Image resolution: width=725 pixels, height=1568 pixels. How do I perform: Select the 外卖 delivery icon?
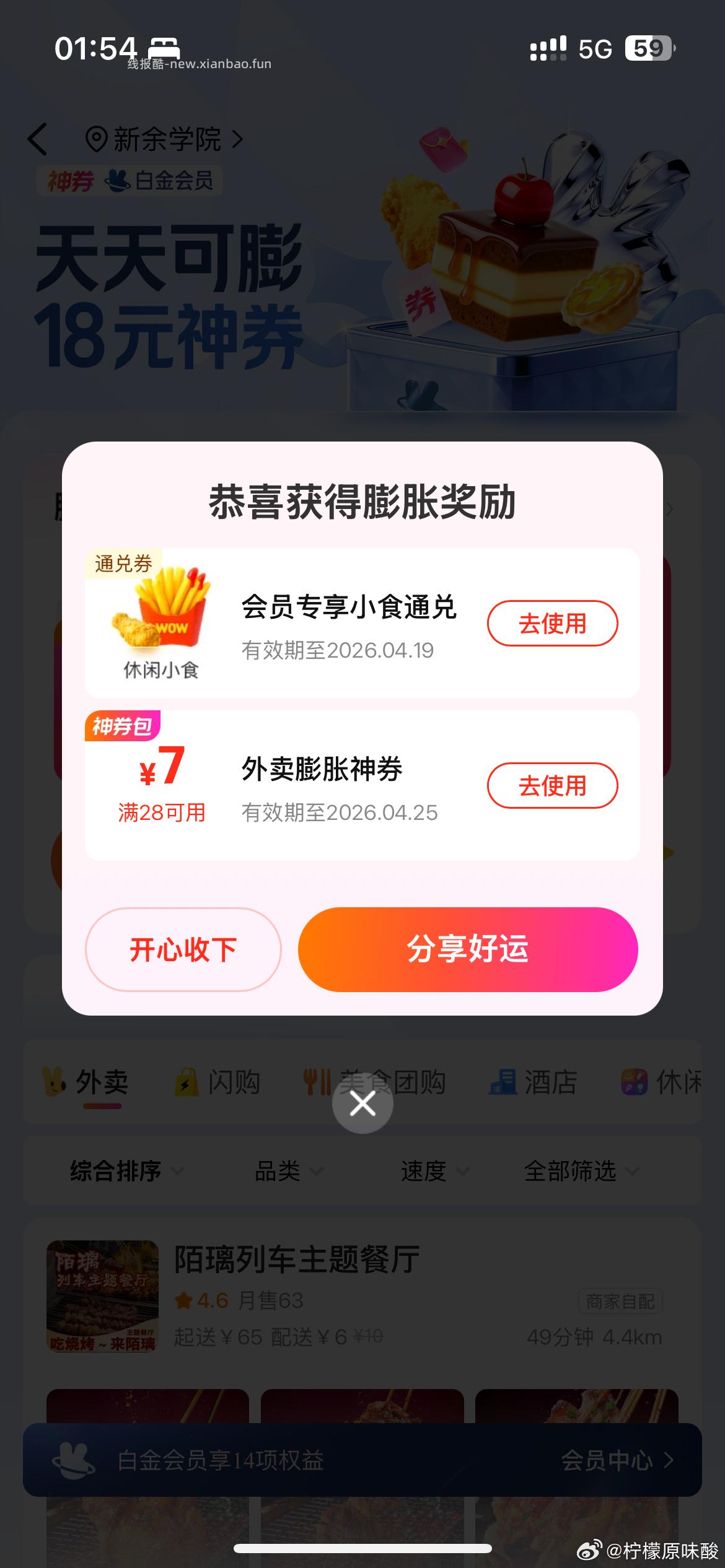coord(56,1081)
